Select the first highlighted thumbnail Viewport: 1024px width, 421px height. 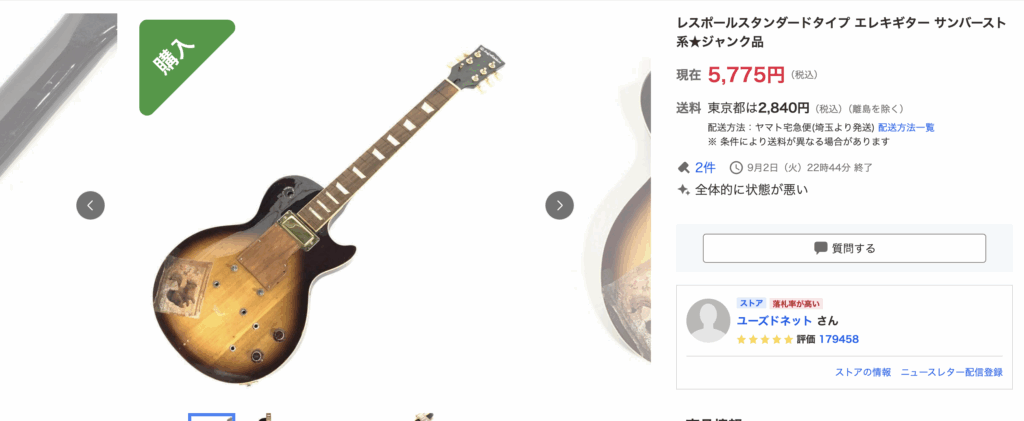(x=212, y=416)
